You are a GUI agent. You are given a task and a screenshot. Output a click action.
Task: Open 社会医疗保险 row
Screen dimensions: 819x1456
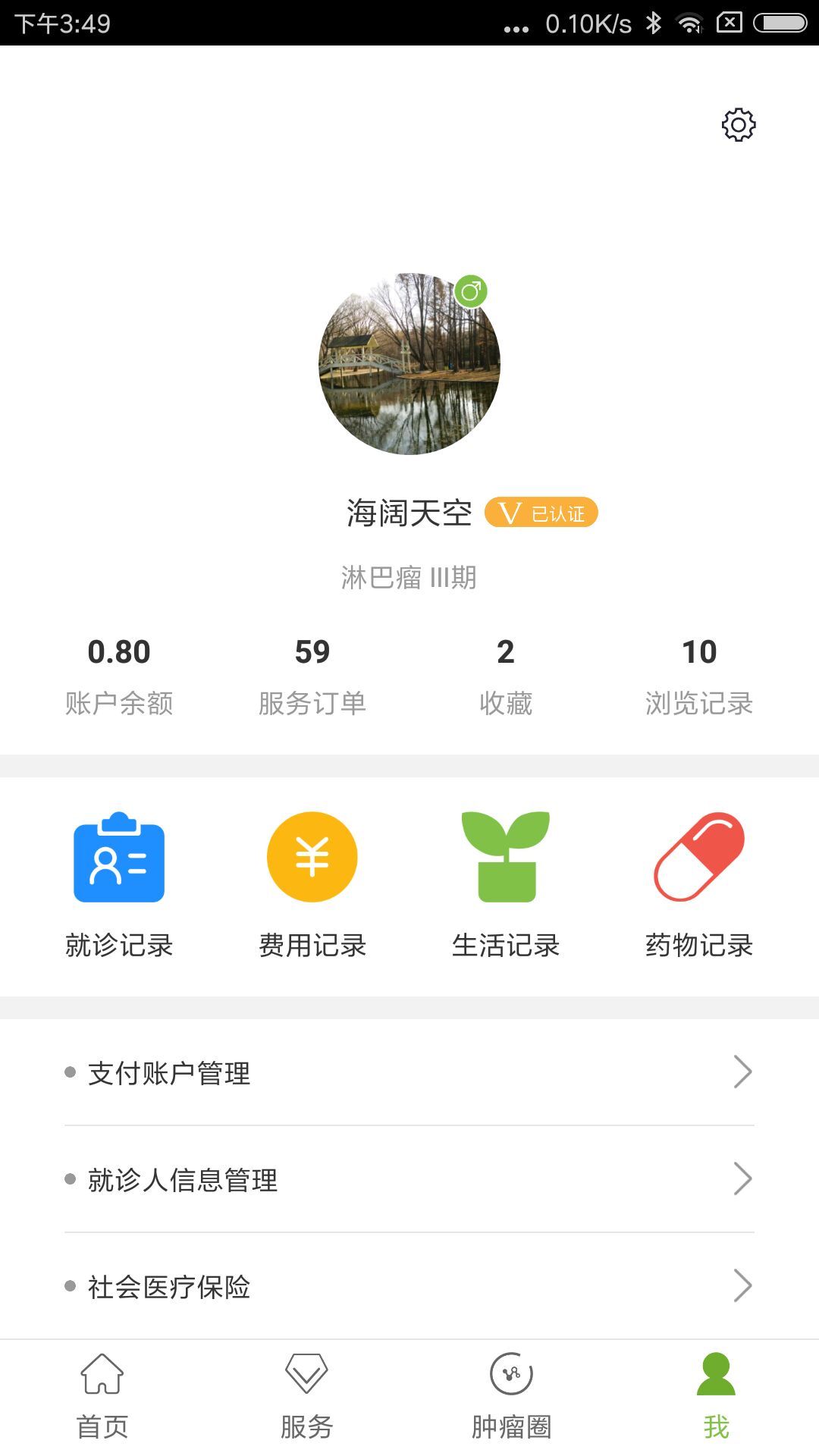tap(409, 1286)
